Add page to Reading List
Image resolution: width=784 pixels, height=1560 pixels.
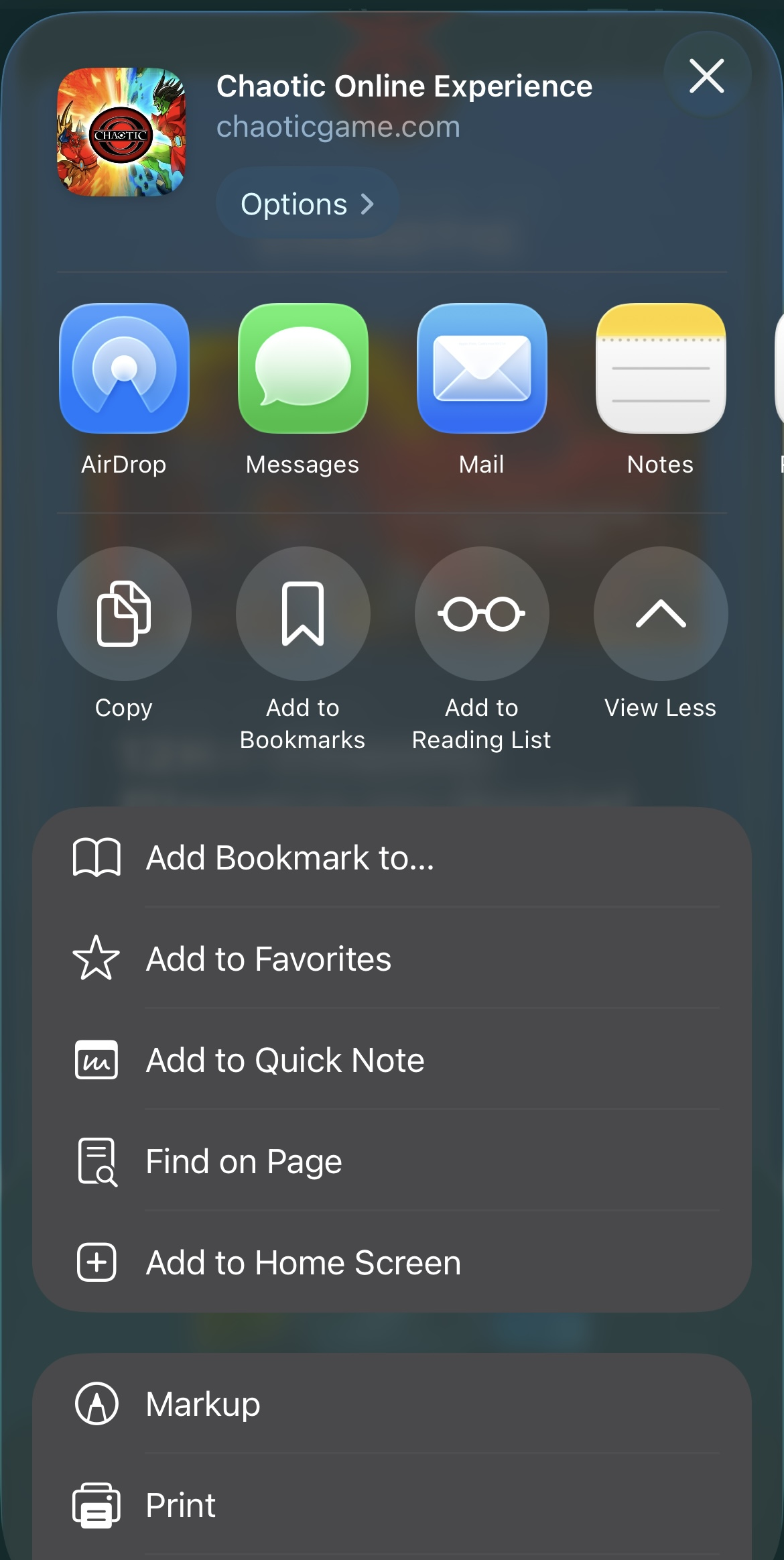482,613
